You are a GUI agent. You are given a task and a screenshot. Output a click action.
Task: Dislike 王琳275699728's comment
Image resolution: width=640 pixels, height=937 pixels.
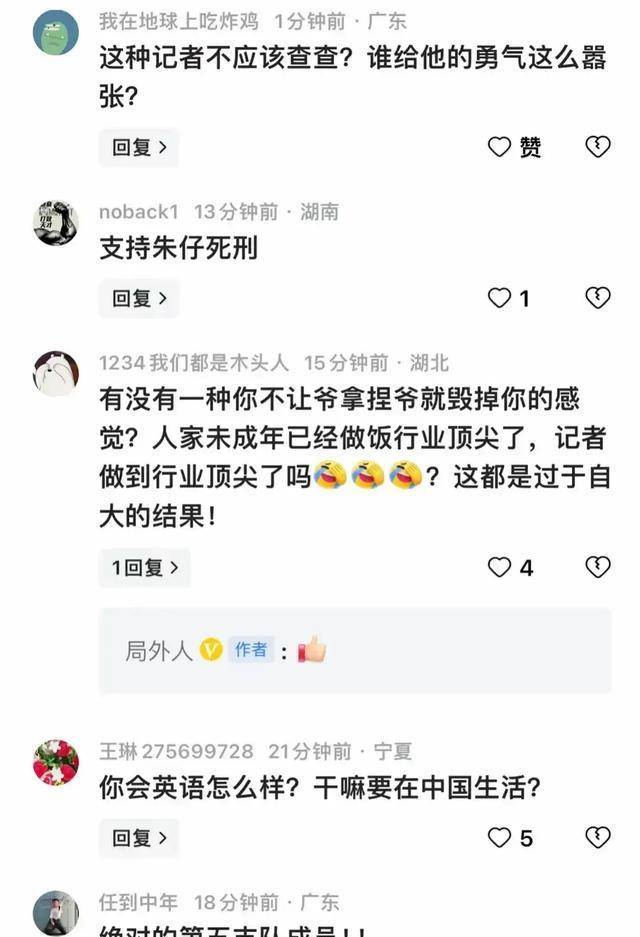(x=597, y=838)
